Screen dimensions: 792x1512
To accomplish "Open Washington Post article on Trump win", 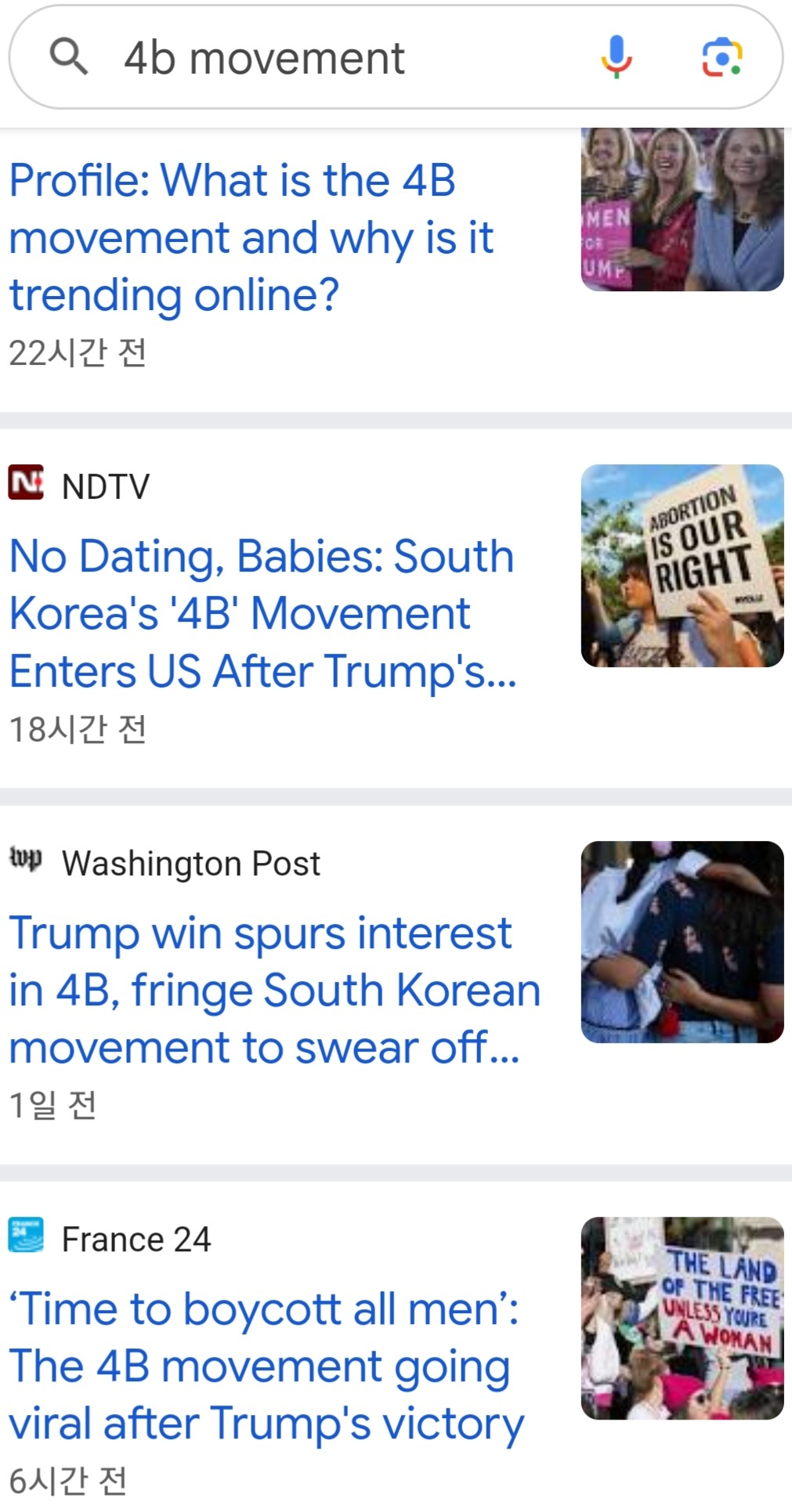I will point(274,990).
